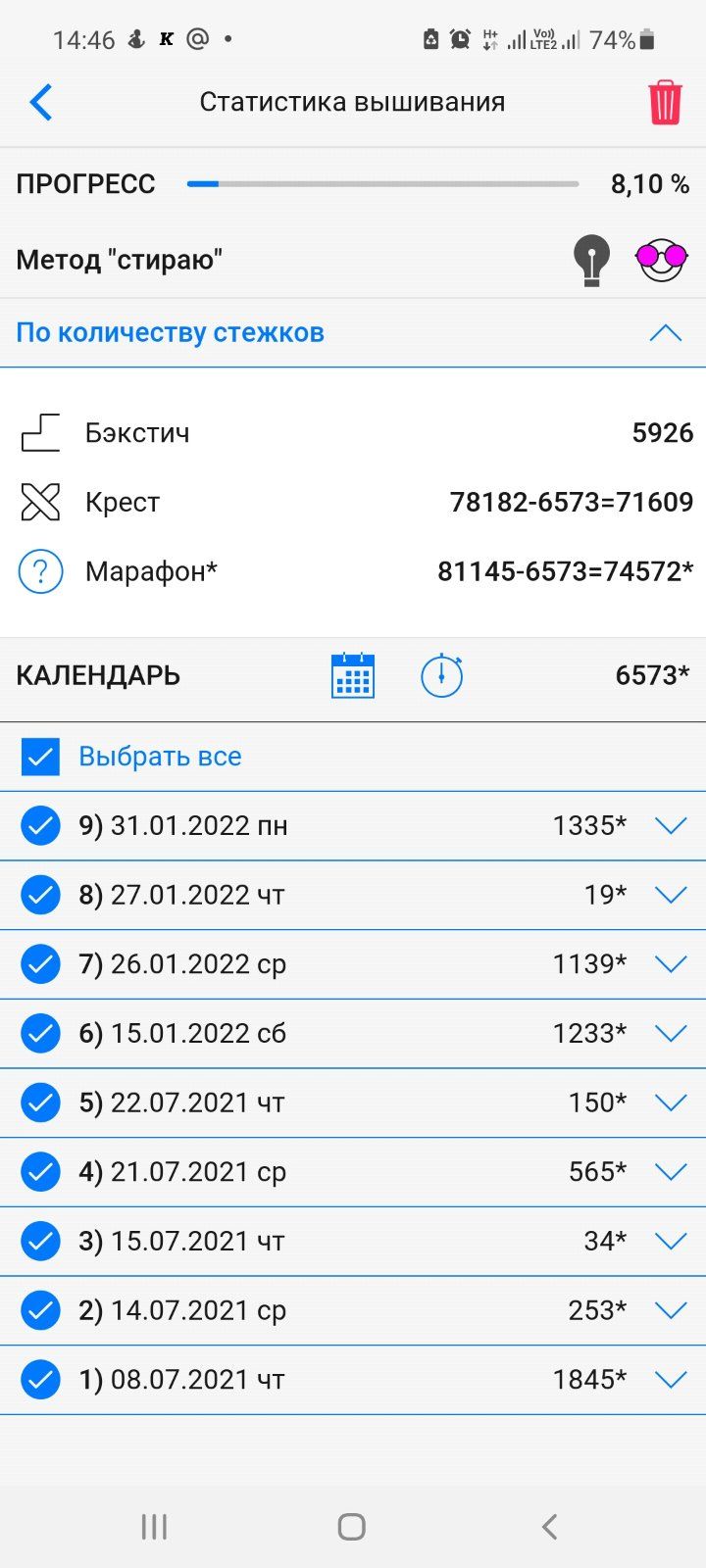Expand details for 21.07.2021 entry
The width and height of the screenshot is (706, 1568).
(671, 1172)
